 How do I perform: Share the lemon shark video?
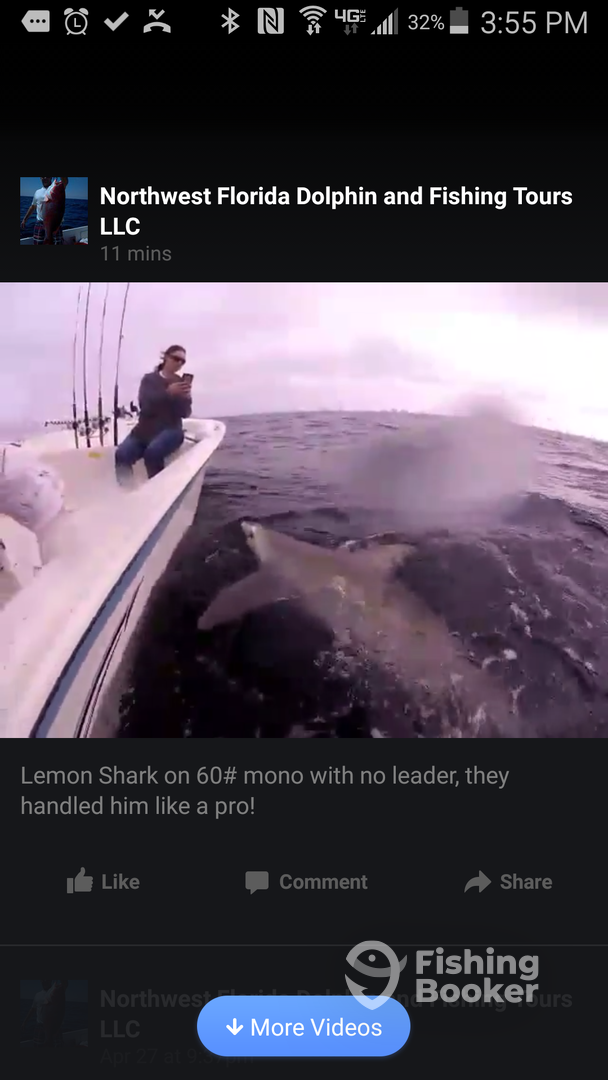[508, 882]
